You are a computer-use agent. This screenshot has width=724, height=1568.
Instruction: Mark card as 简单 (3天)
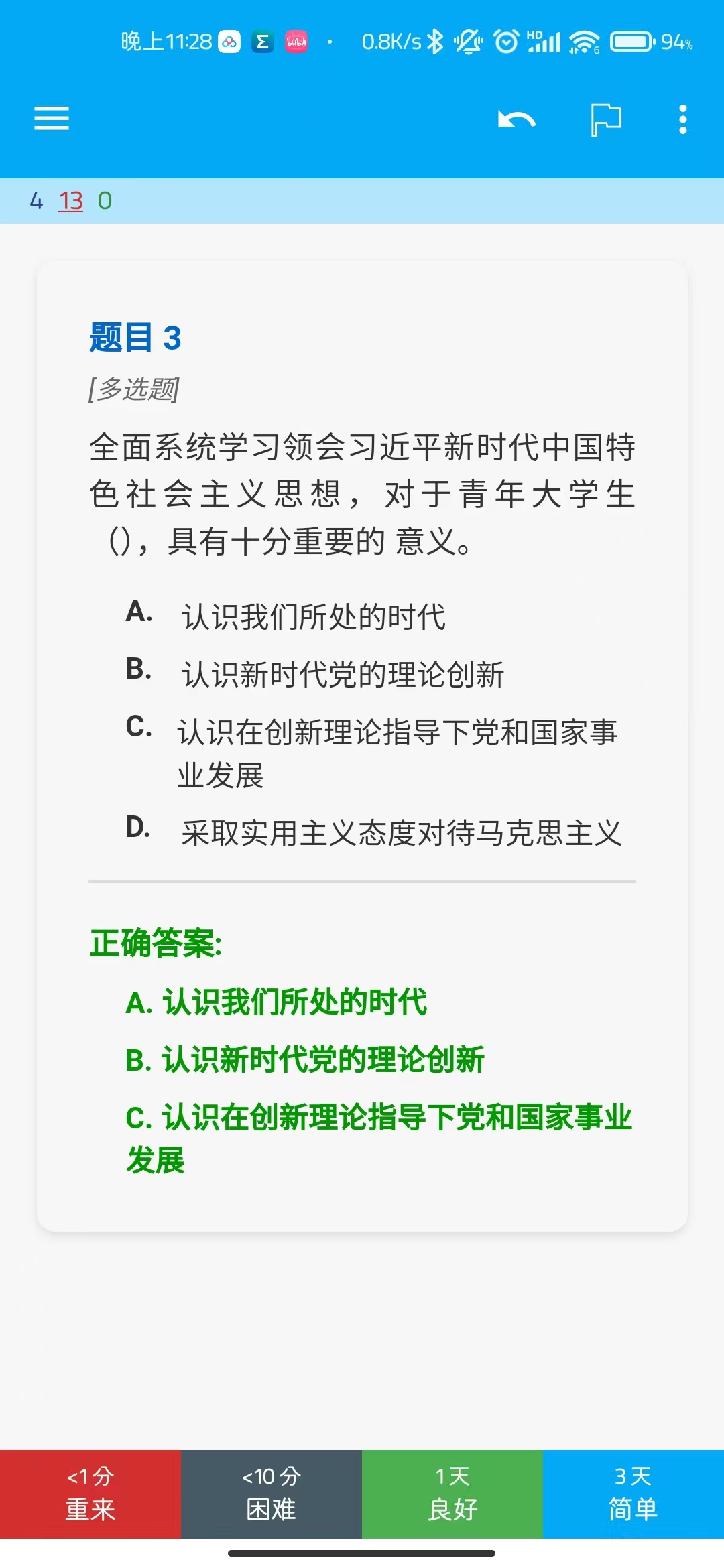[633, 1494]
